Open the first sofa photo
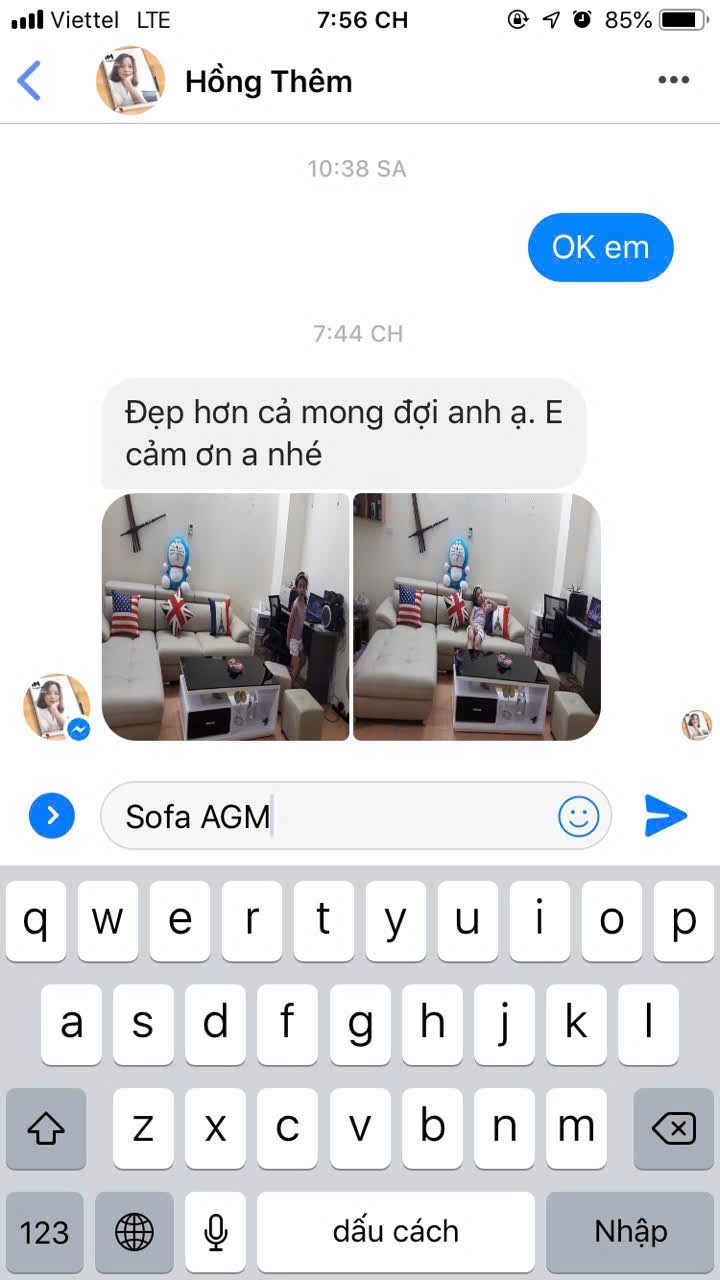 (x=226, y=616)
